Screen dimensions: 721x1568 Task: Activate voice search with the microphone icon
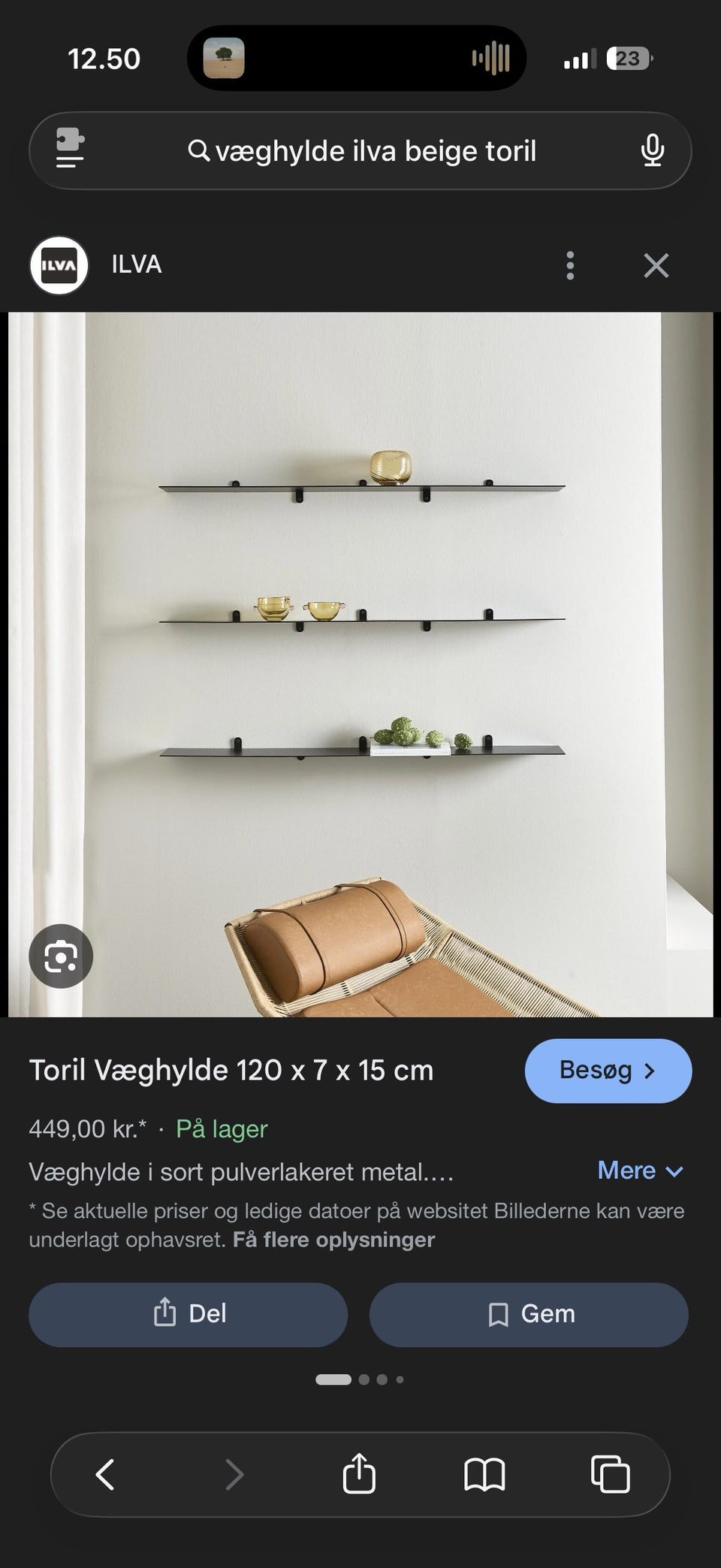pos(653,150)
